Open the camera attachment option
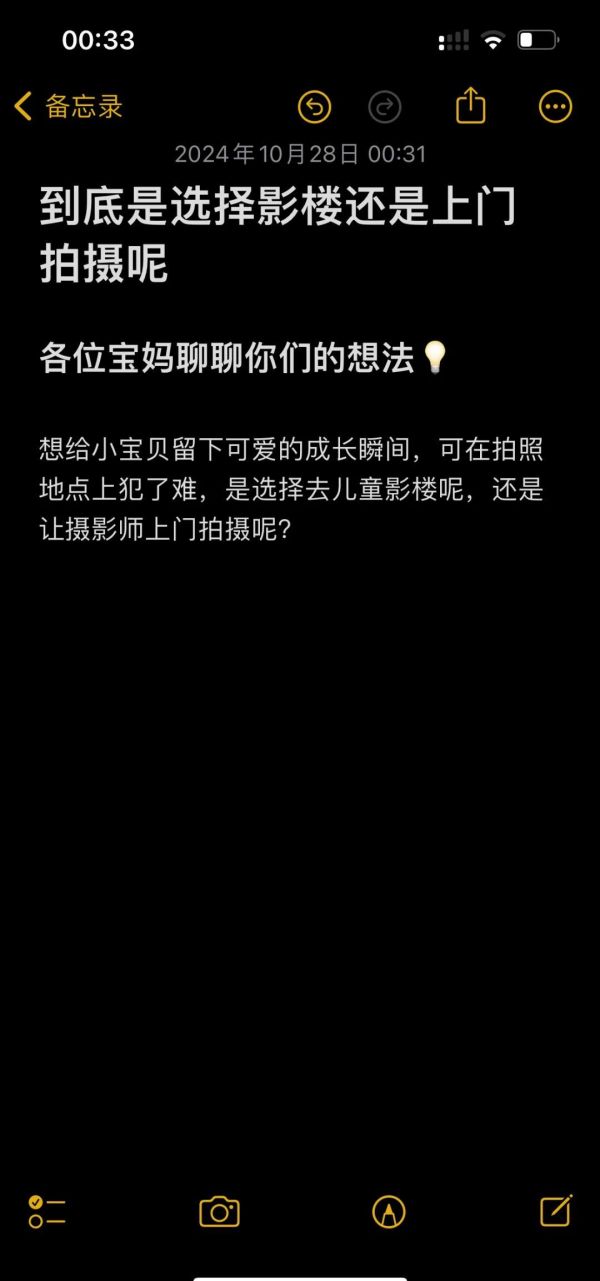Viewport: 600px width, 1281px height. (219, 1211)
